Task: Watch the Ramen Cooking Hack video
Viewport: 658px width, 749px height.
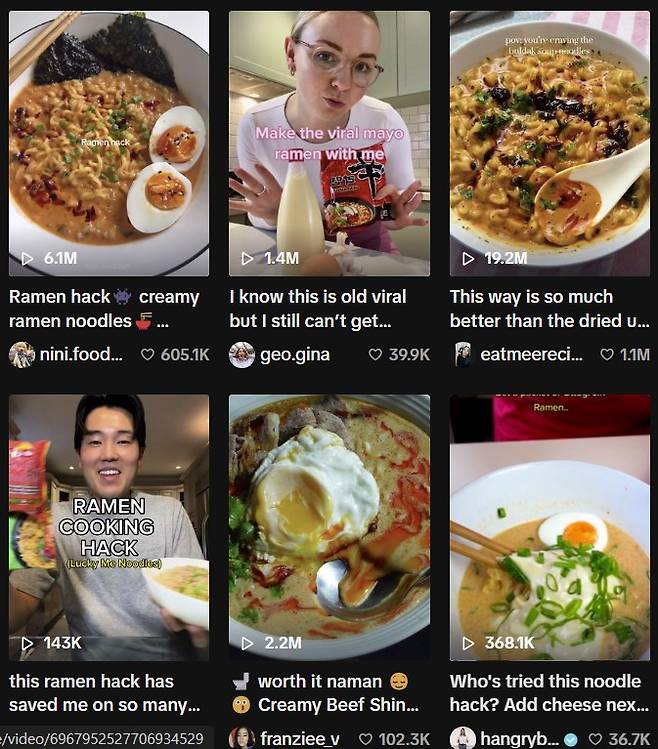Action: tap(108, 527)
